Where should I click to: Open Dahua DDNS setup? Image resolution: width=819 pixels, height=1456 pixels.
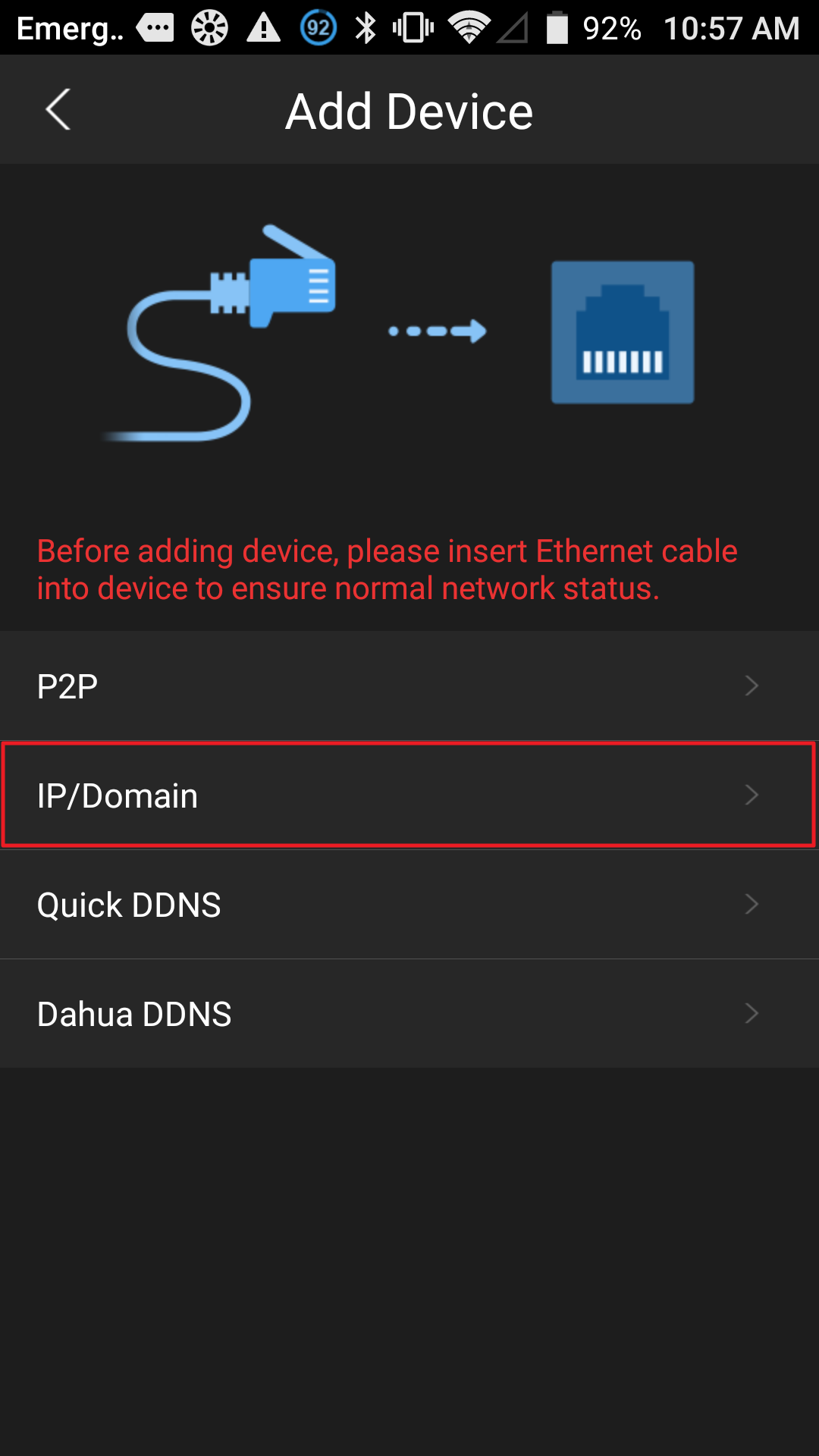tap(409, 1013)
